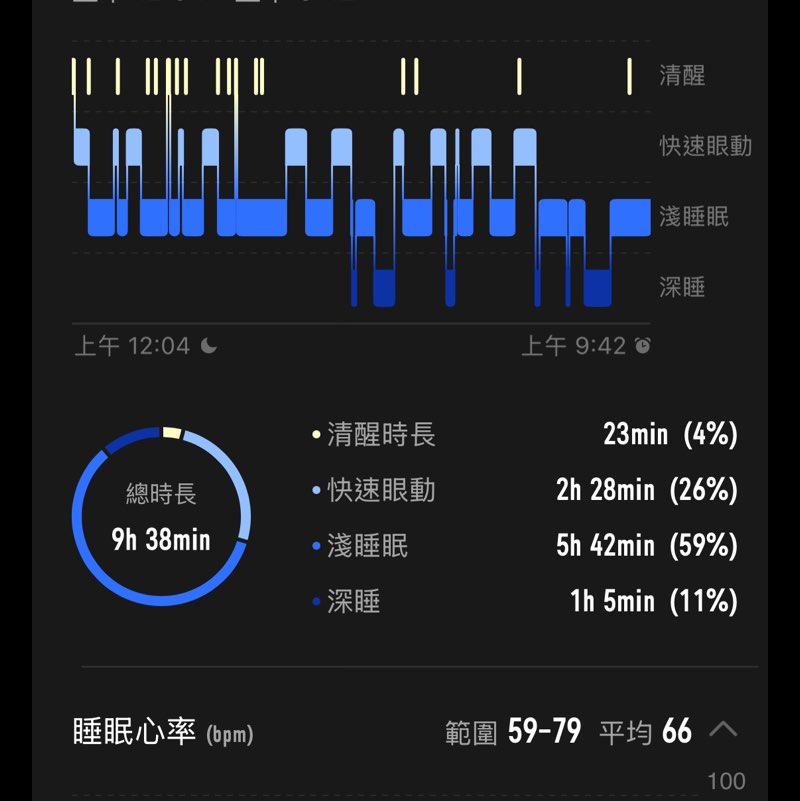The height and width of the screenshot is (801, 800).
Task: Tap the dot marker beside 深睡 legend
Action: tap(316, 601)
